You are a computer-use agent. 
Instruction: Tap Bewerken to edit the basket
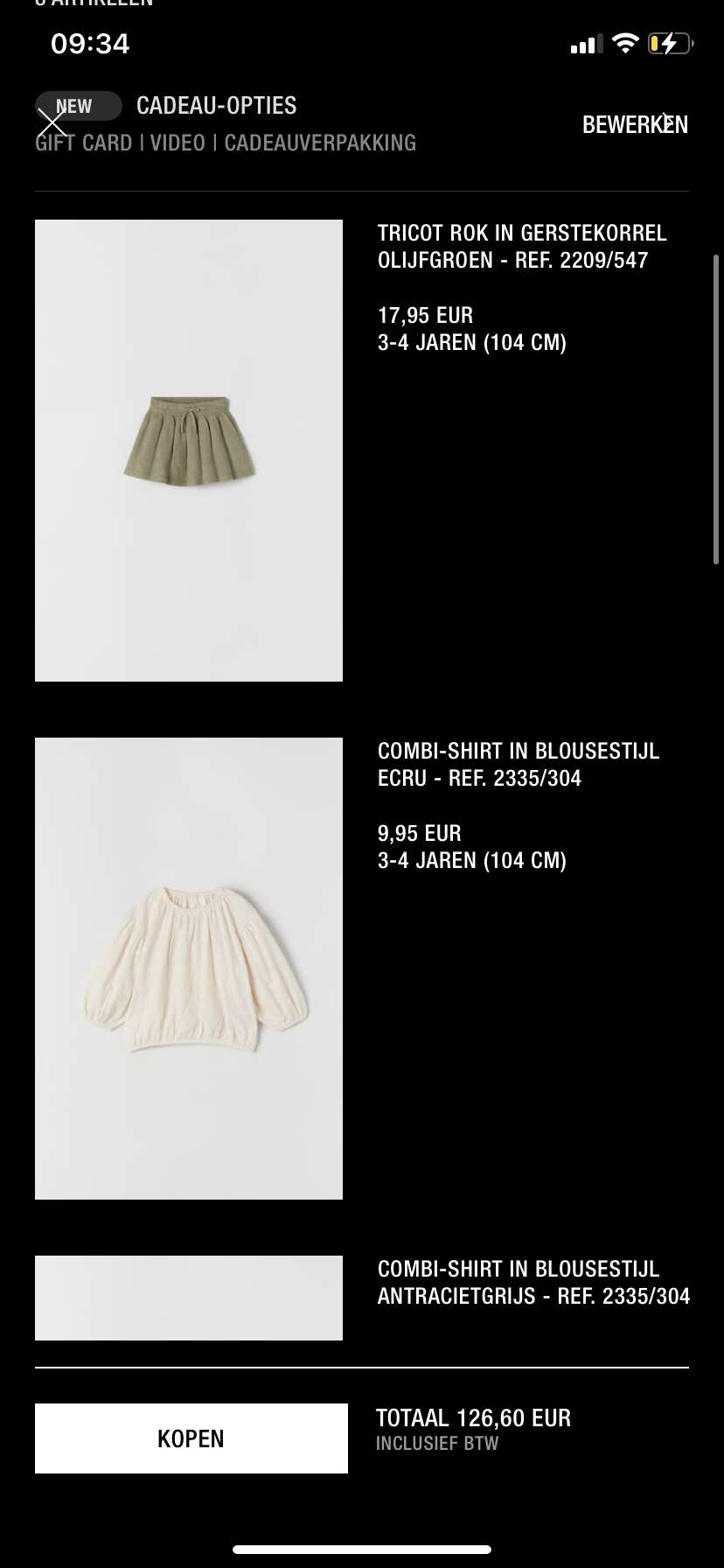[x=635, y=124]
